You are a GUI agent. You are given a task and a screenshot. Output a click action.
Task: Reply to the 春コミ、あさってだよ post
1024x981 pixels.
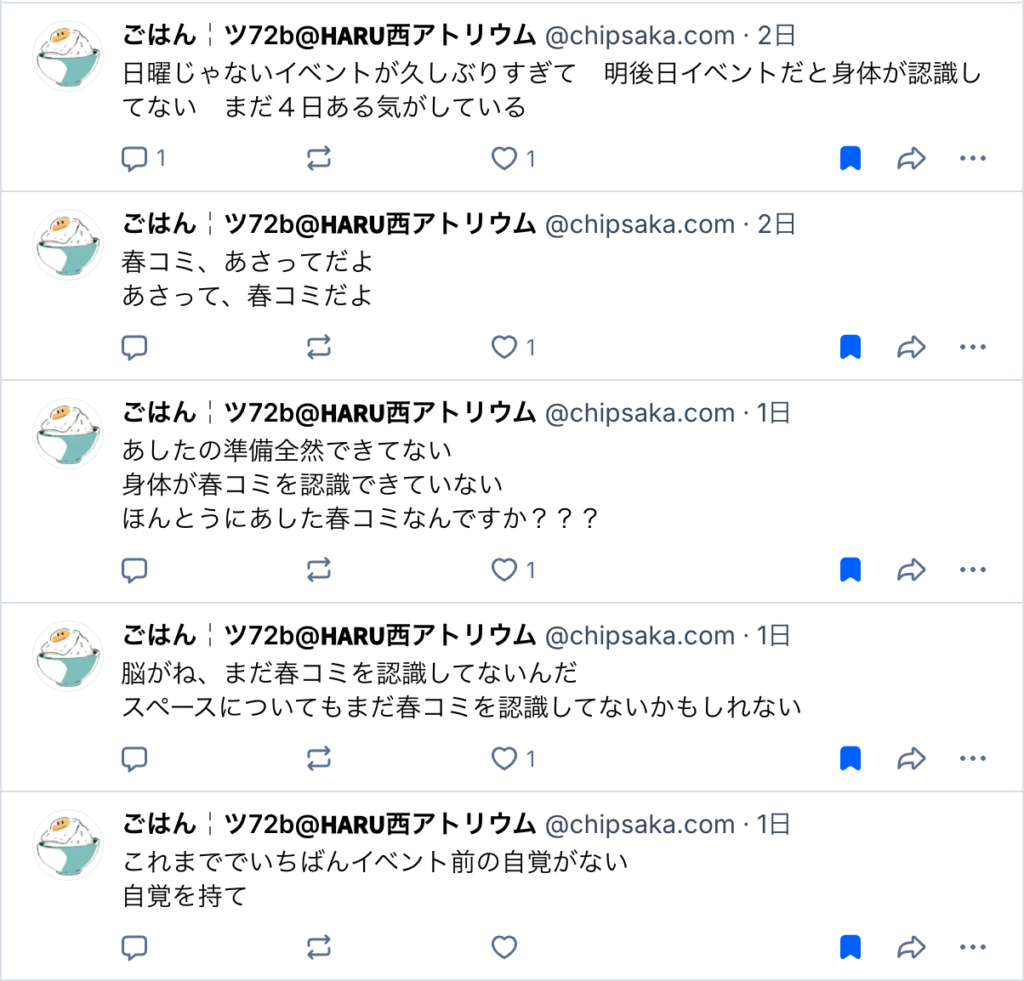[x=134, y=347]
